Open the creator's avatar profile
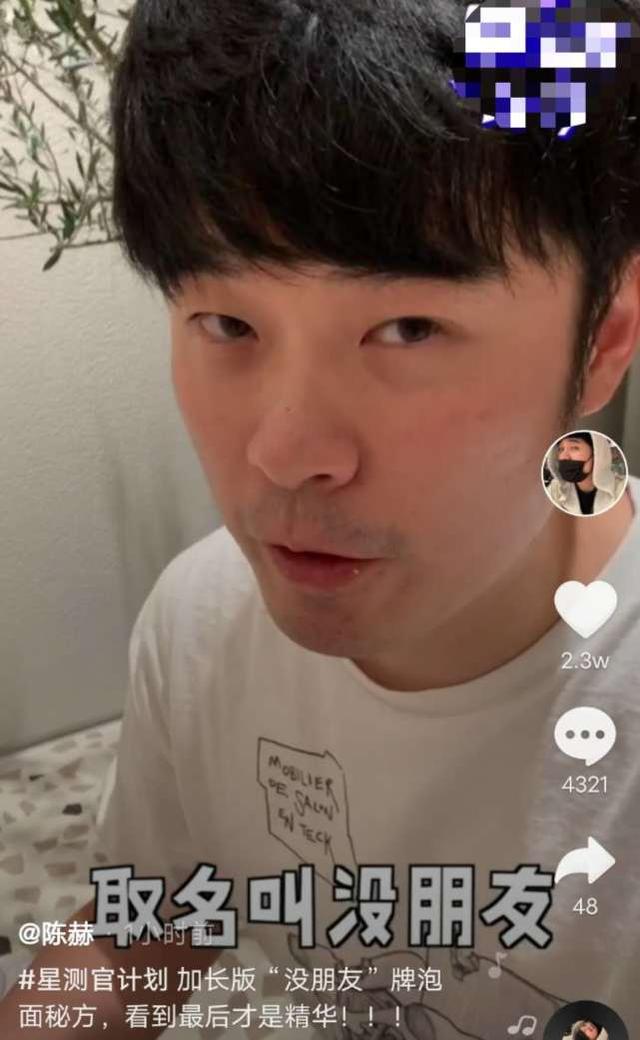Viewport: 640px width, 1040px height. pos(585,473)
